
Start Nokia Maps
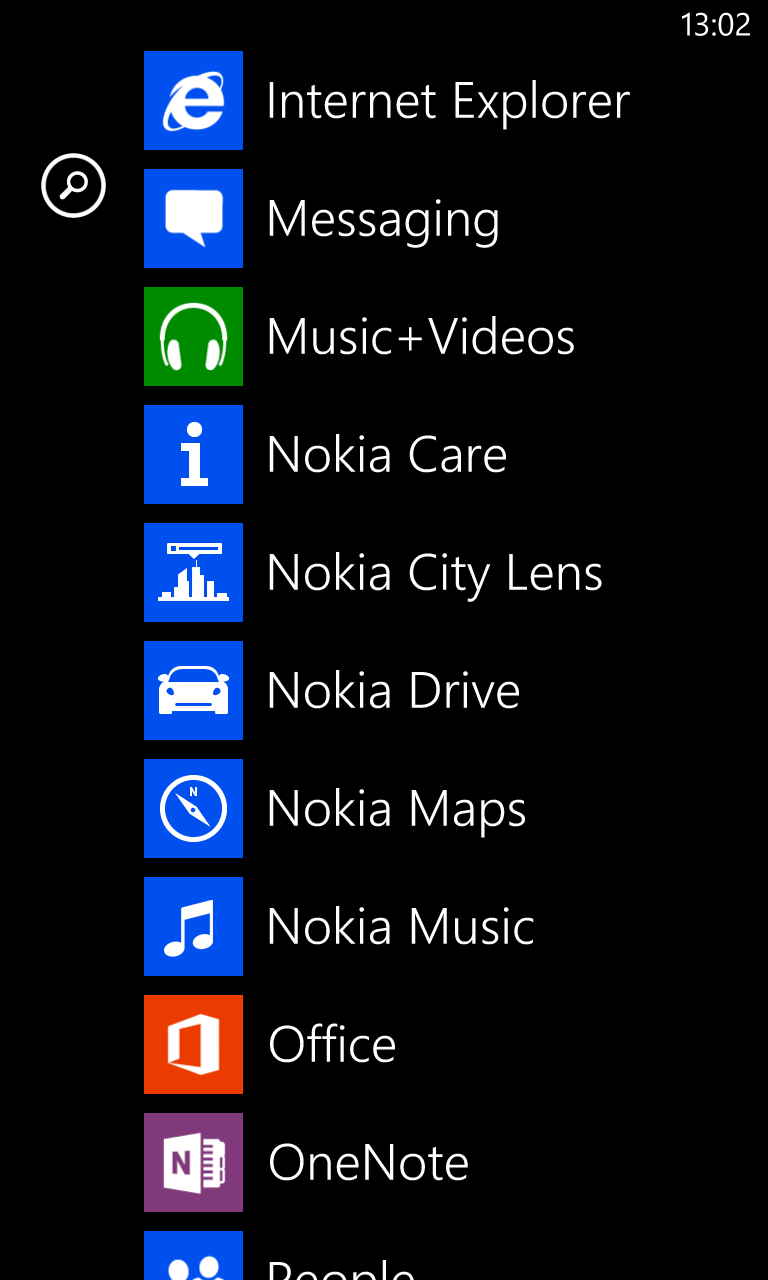(396, 809)
